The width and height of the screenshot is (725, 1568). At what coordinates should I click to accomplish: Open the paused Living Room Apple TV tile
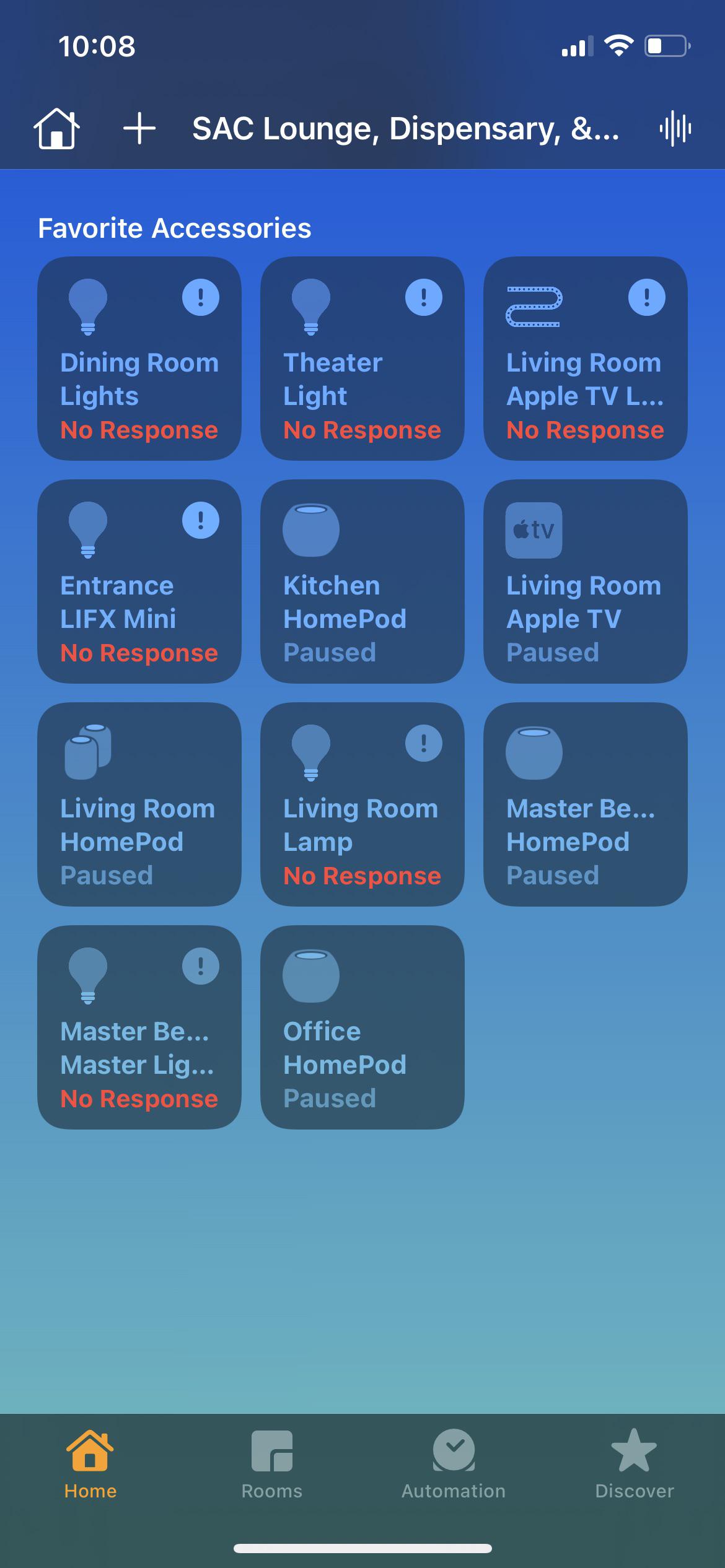586,581
